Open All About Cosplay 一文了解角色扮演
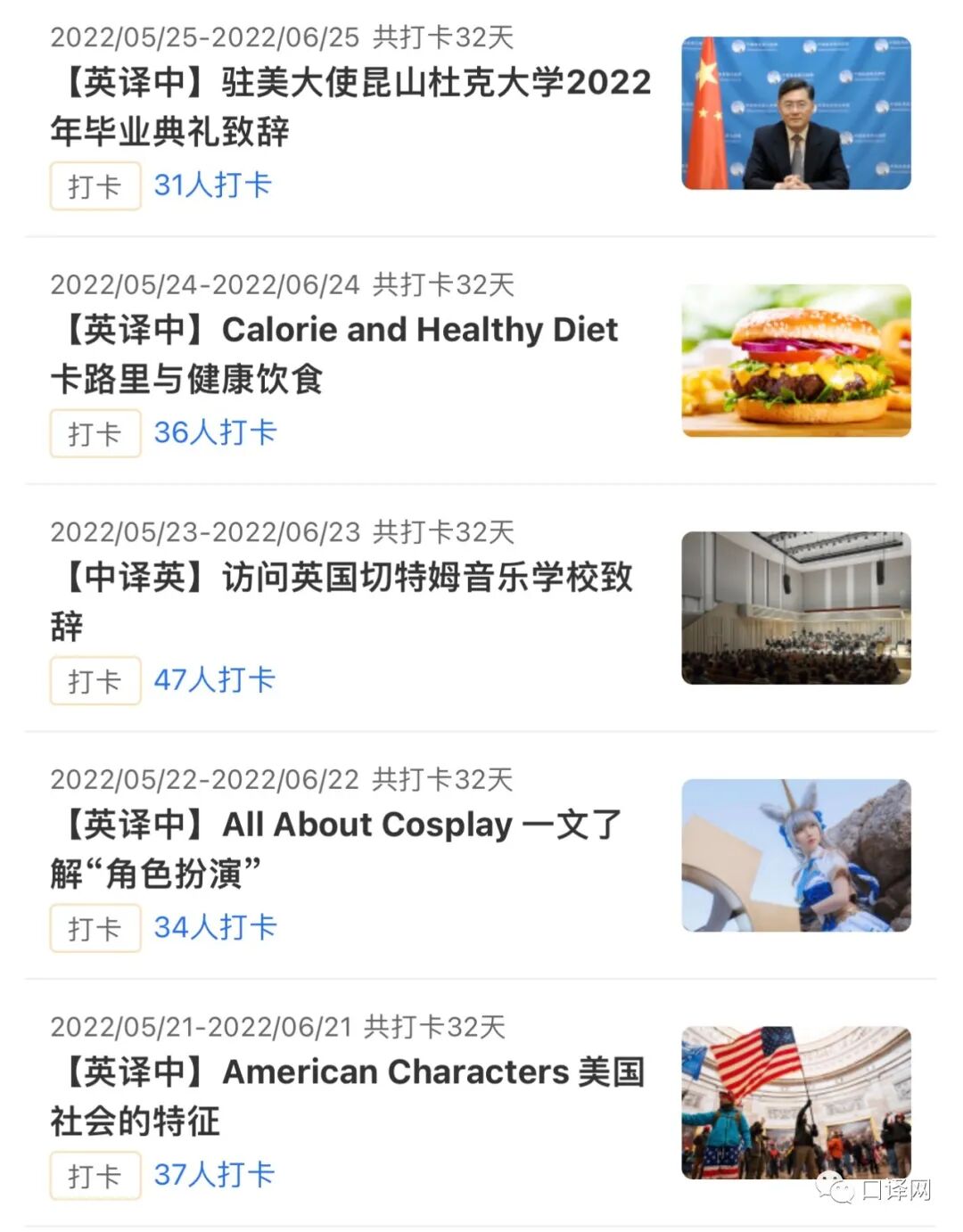963x1232 pixels. (x=336, y=849)
